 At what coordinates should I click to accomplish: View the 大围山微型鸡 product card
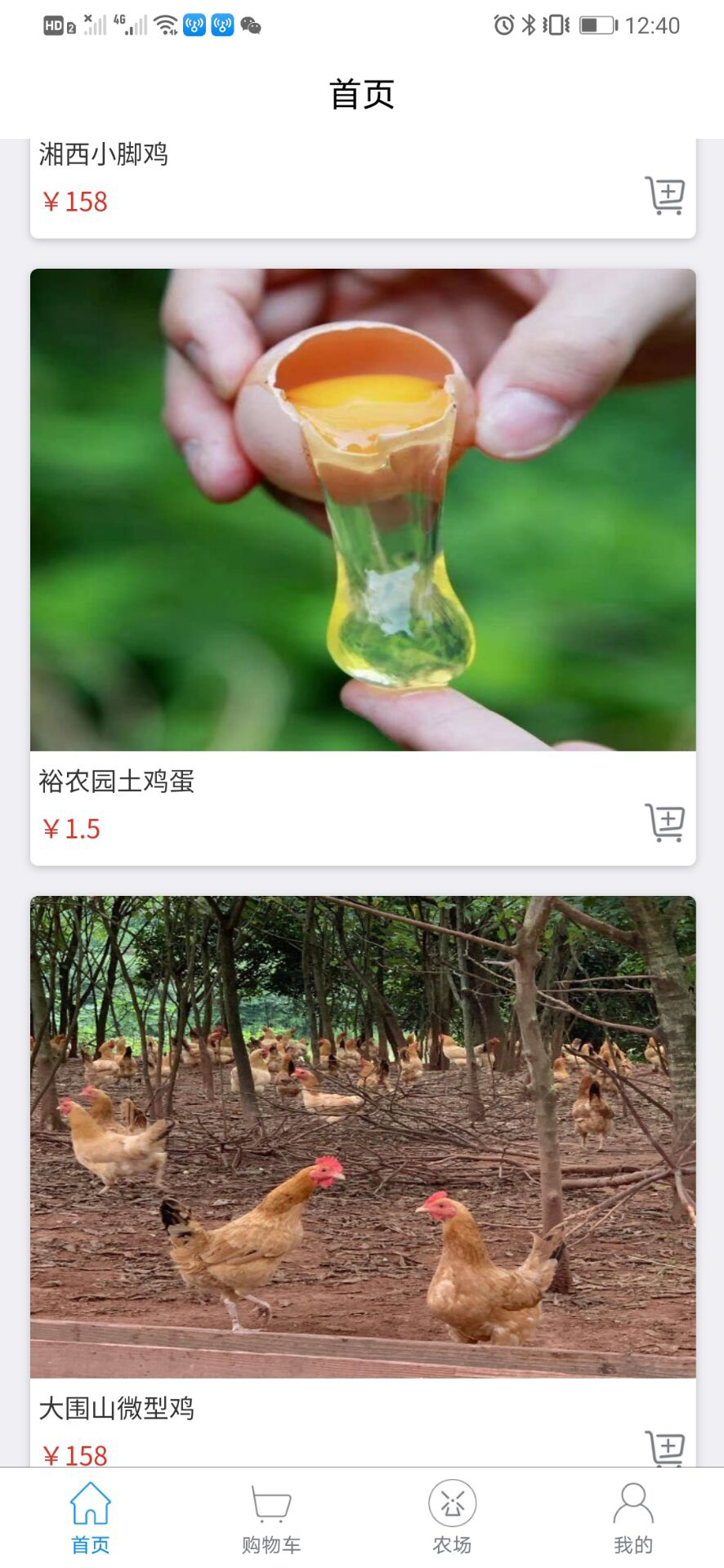tap(362, 1137)
